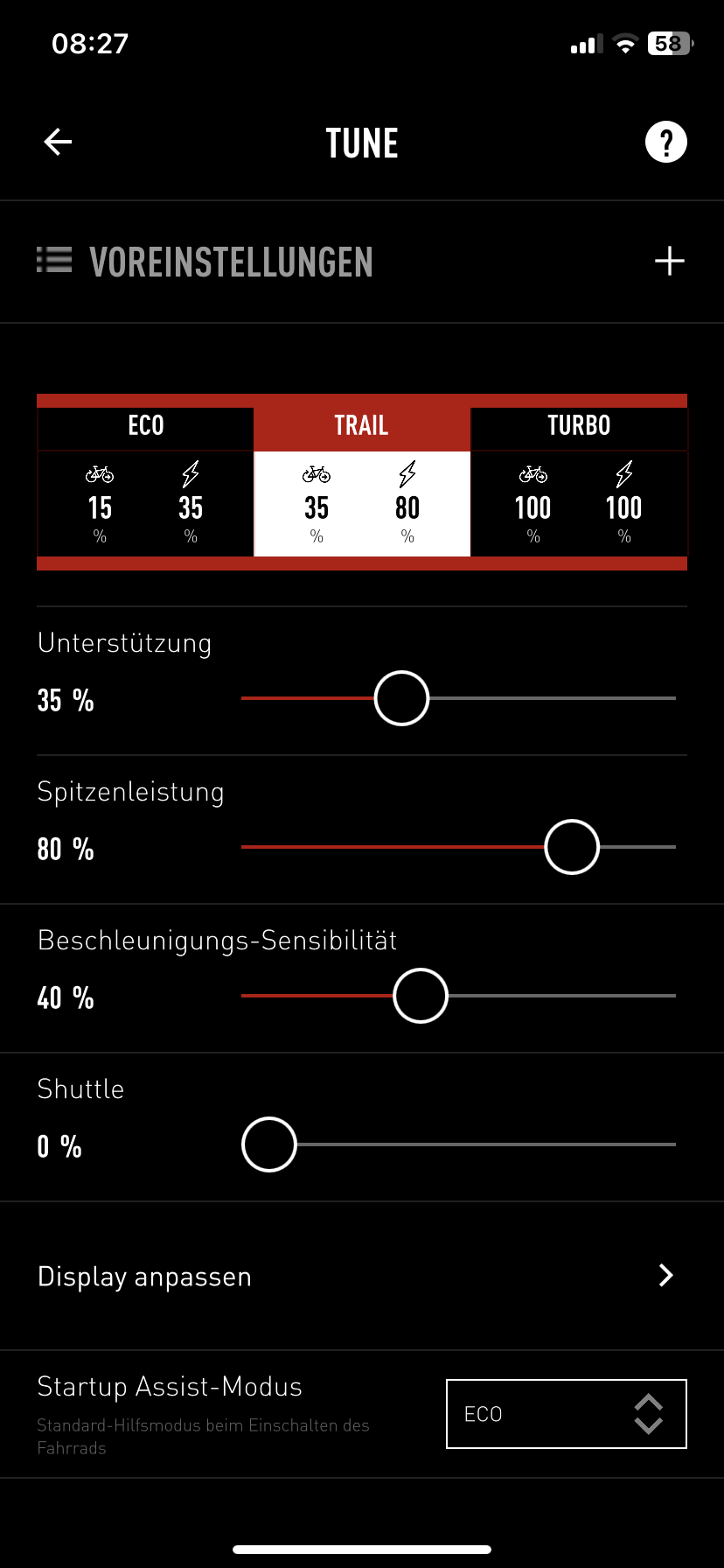Add a new preset with the plus icon

(x=669, y=262)
